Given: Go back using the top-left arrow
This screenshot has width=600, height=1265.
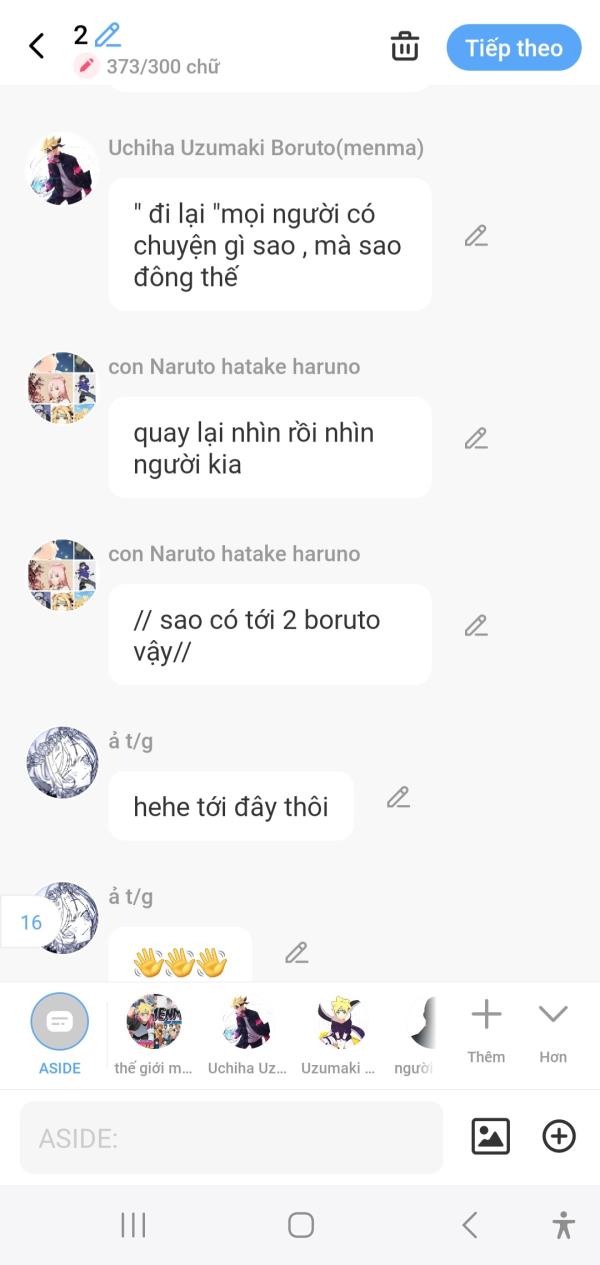Looking at the screenshot, I should coord(37,46).
